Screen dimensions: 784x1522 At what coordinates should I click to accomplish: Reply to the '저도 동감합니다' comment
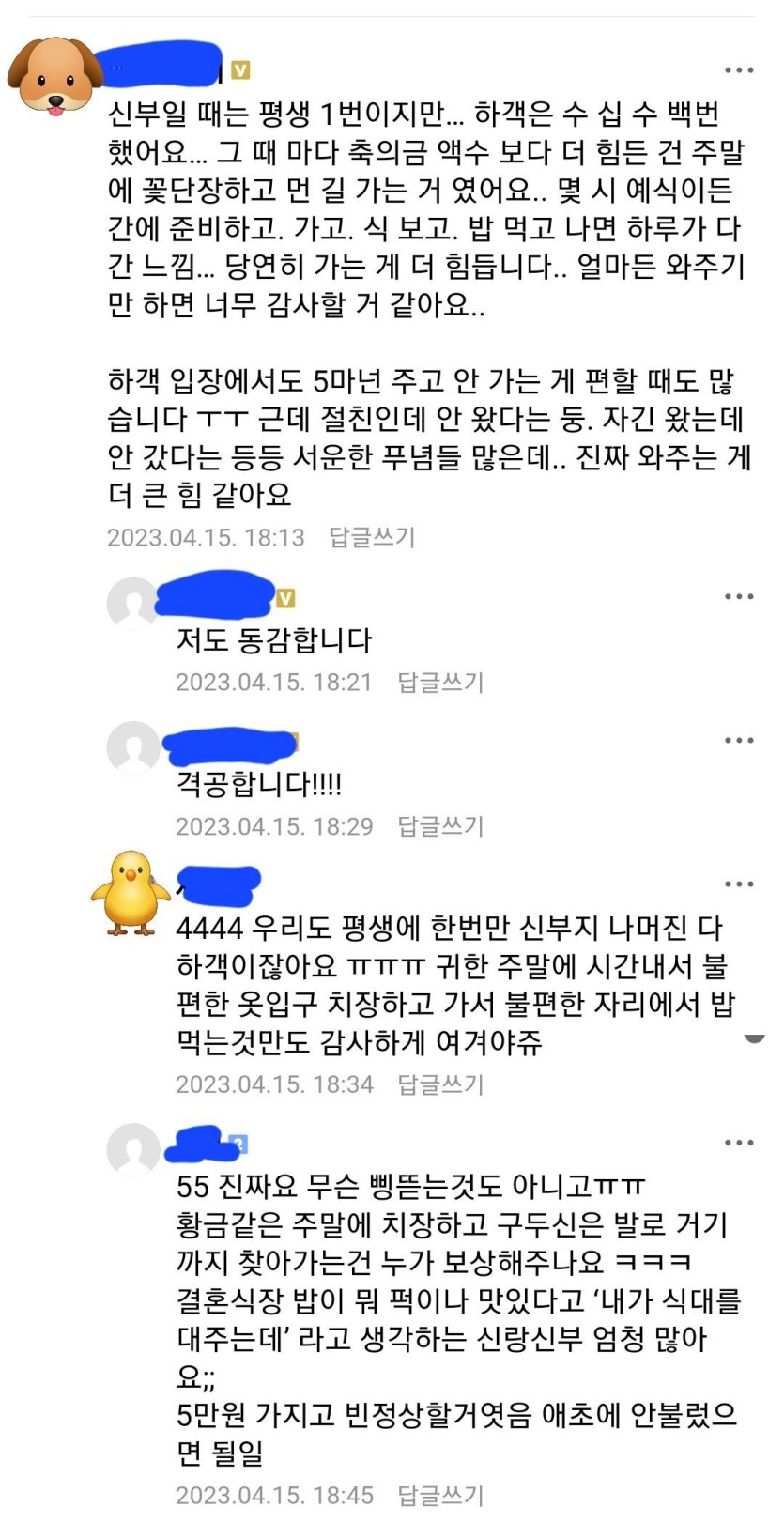pyautogui.click(x=440, y=682)
